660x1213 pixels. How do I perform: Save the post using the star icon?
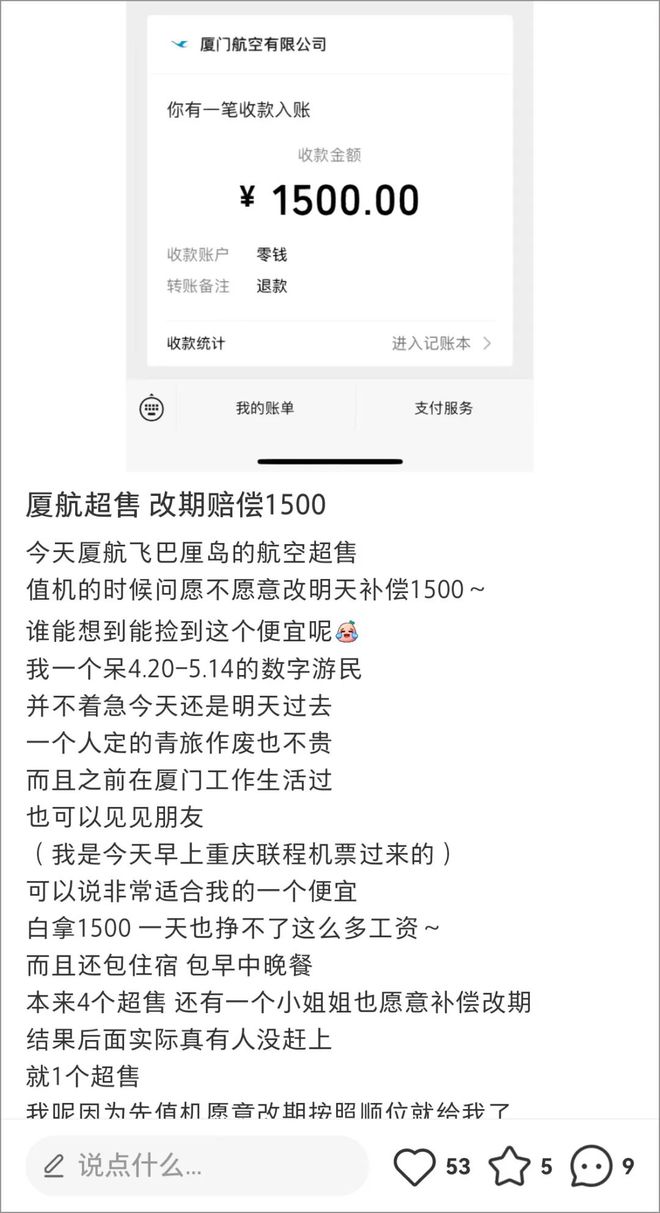click(509, 1166)
